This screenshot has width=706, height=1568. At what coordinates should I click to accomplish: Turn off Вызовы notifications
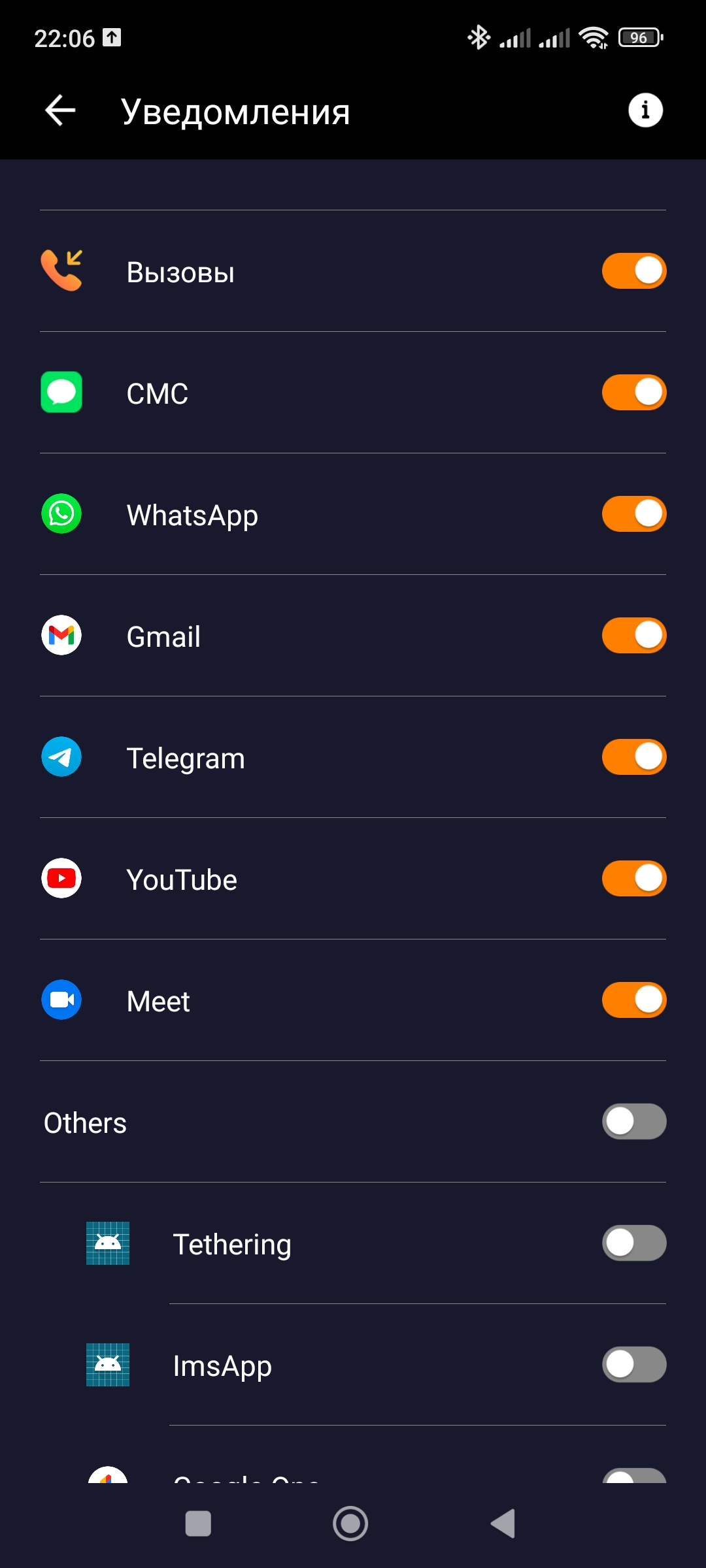[633, 271]
